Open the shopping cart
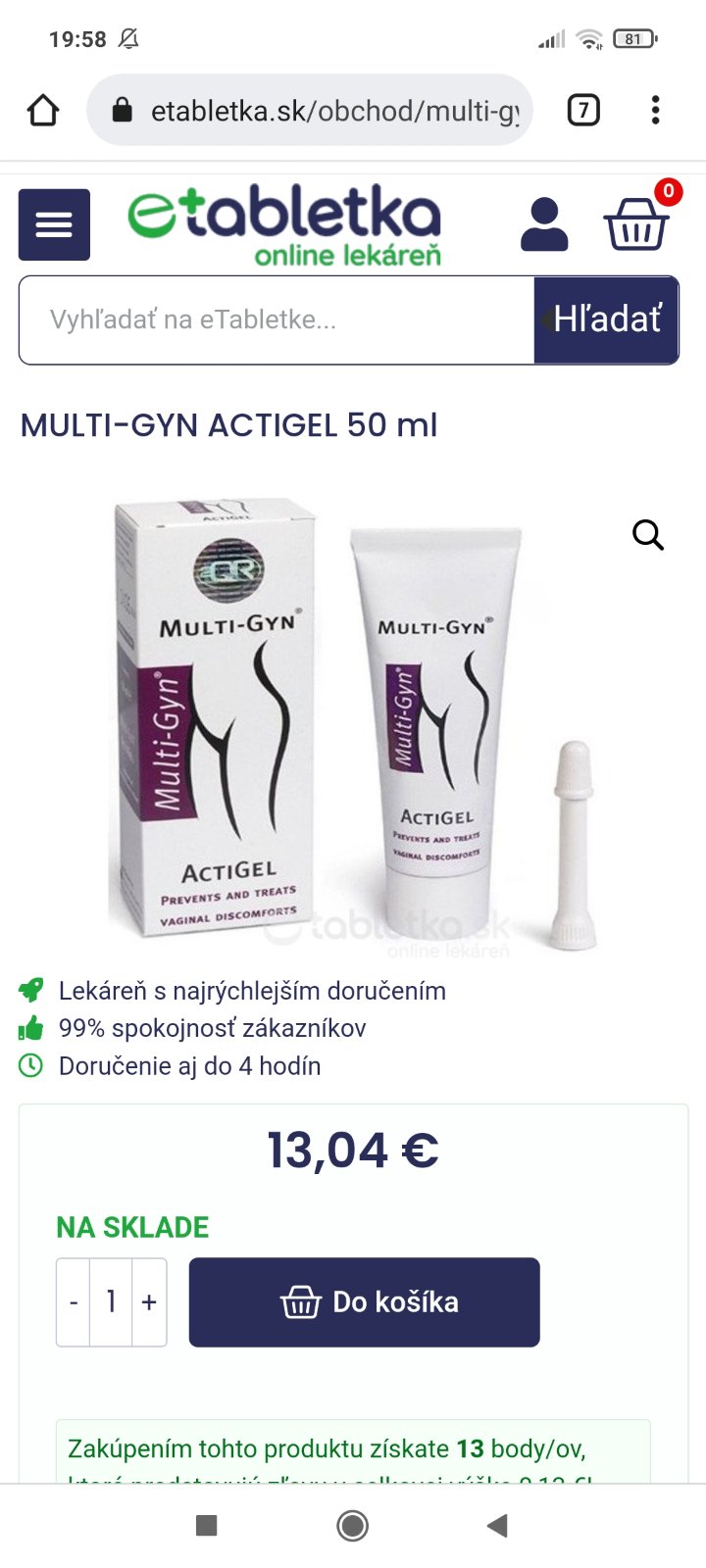This screenshot has height=1568, width=706. (636, 224)
